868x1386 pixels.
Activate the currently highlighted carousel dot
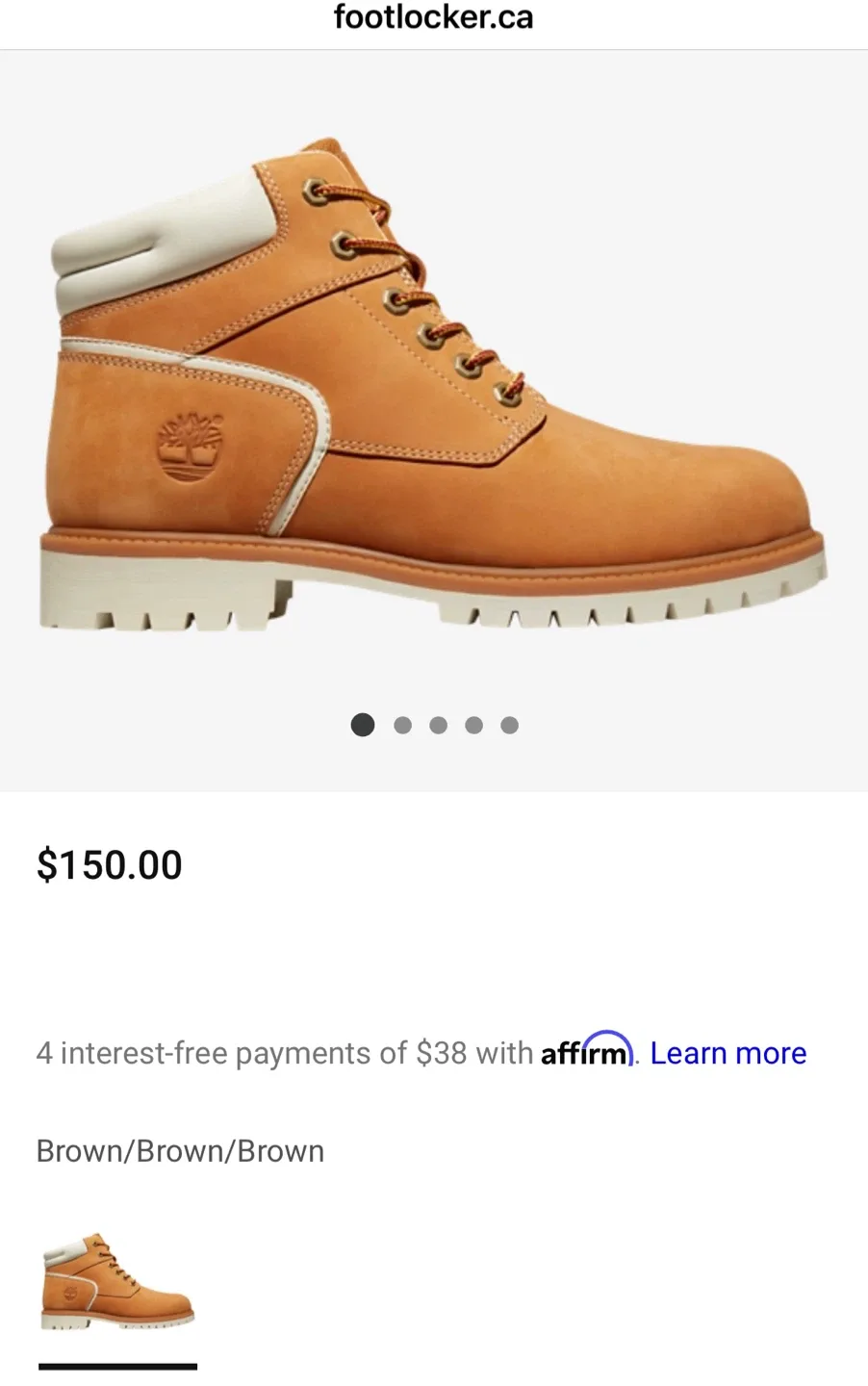363,725
